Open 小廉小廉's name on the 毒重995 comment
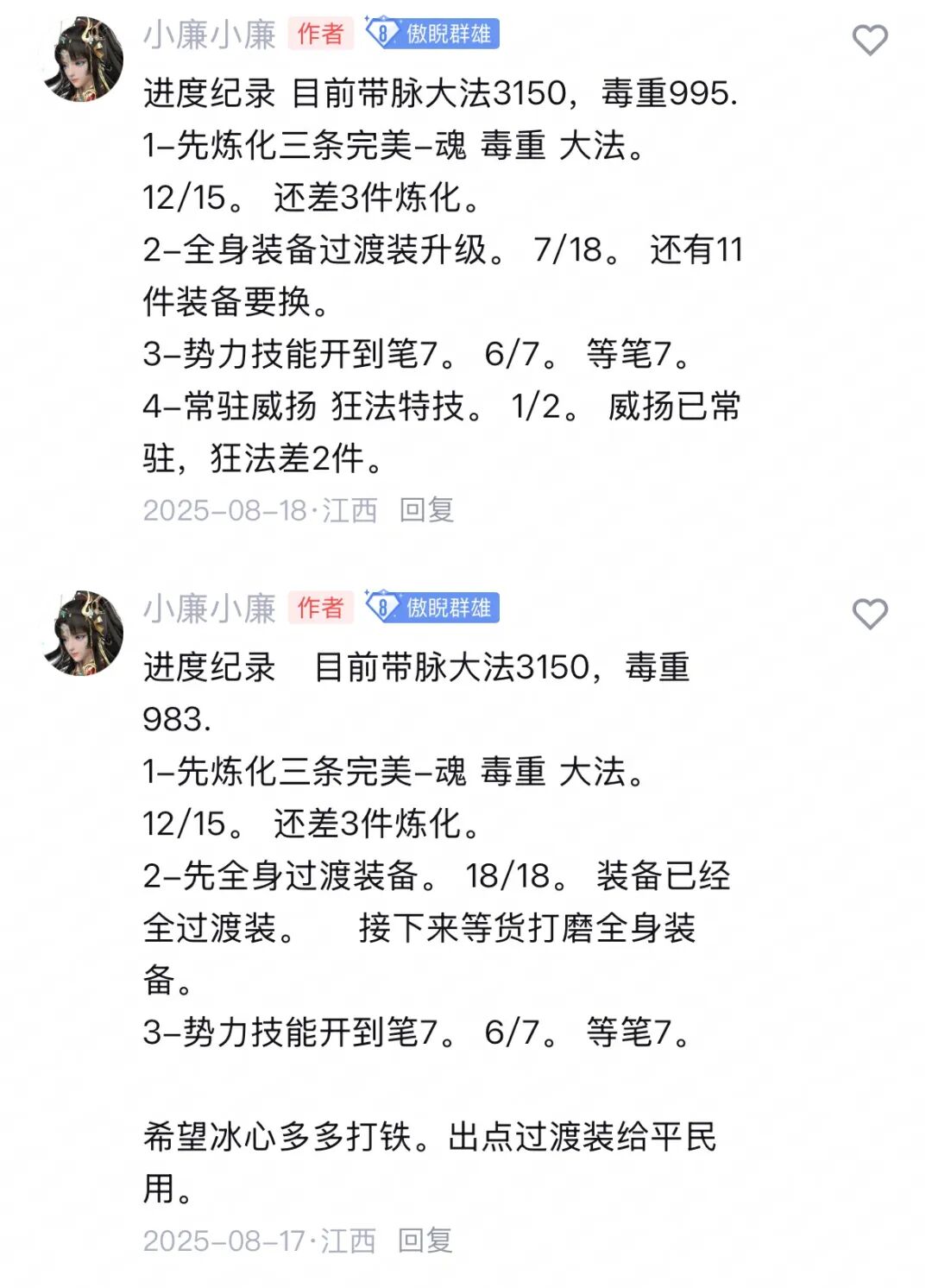The image size is (932, 1288). pos(209,35)
